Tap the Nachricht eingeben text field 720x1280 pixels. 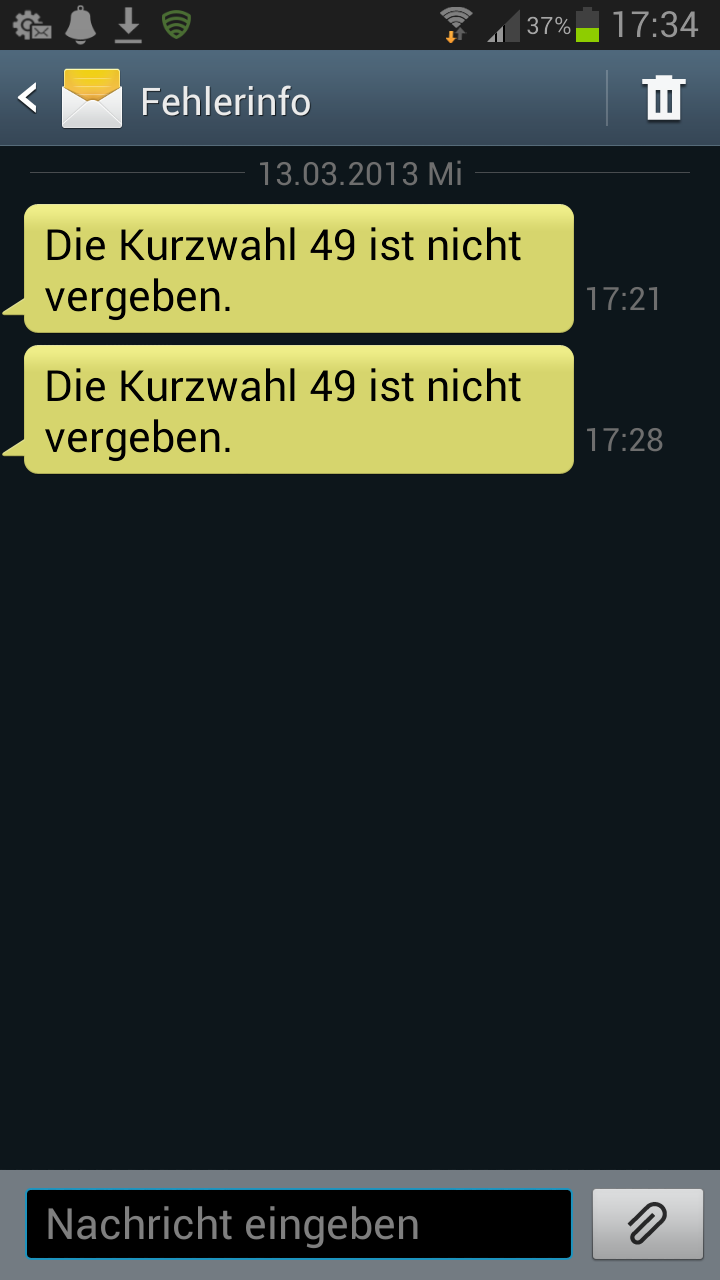(299, 1224)
